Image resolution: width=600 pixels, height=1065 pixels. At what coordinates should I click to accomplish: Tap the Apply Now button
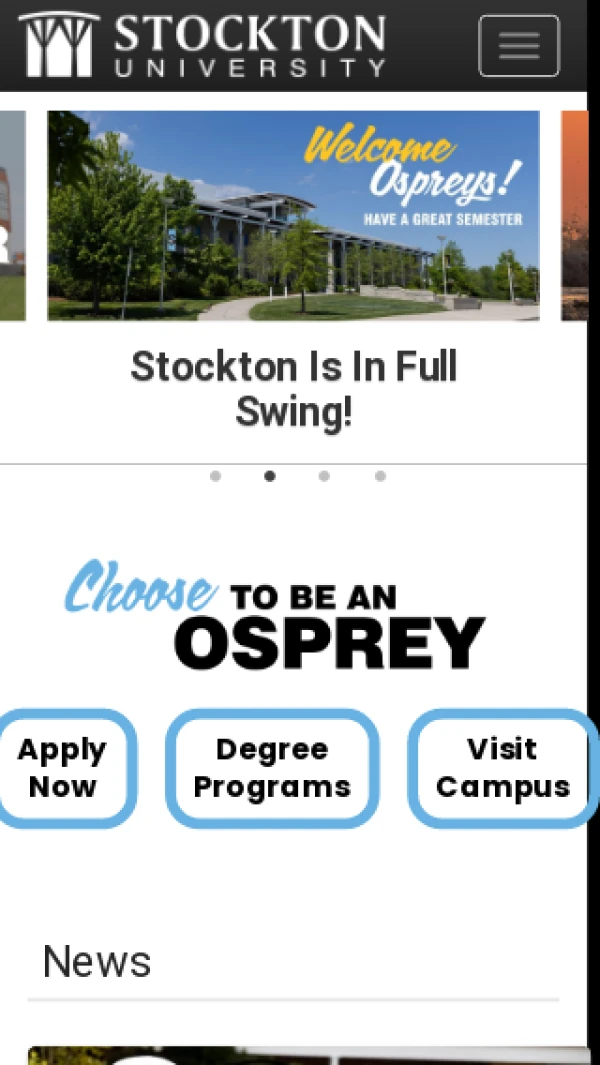point(62,768)
